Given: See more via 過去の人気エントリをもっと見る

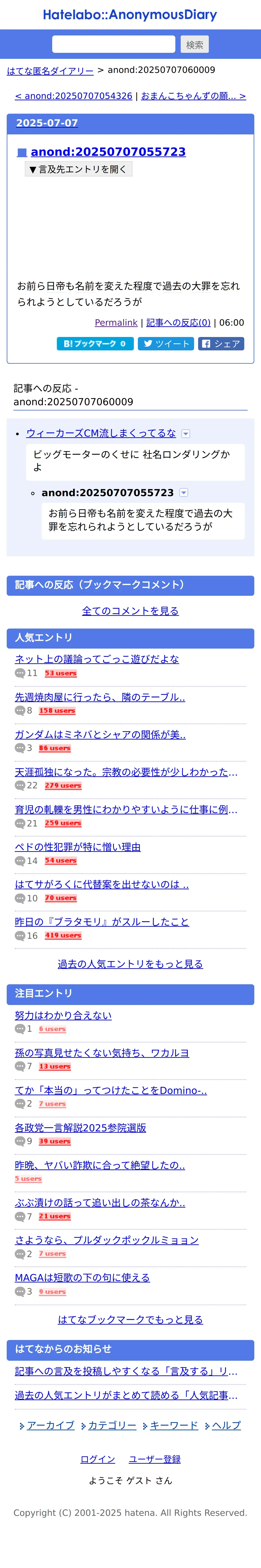Looking at the screenshot, I should click(x=130, y=964).
